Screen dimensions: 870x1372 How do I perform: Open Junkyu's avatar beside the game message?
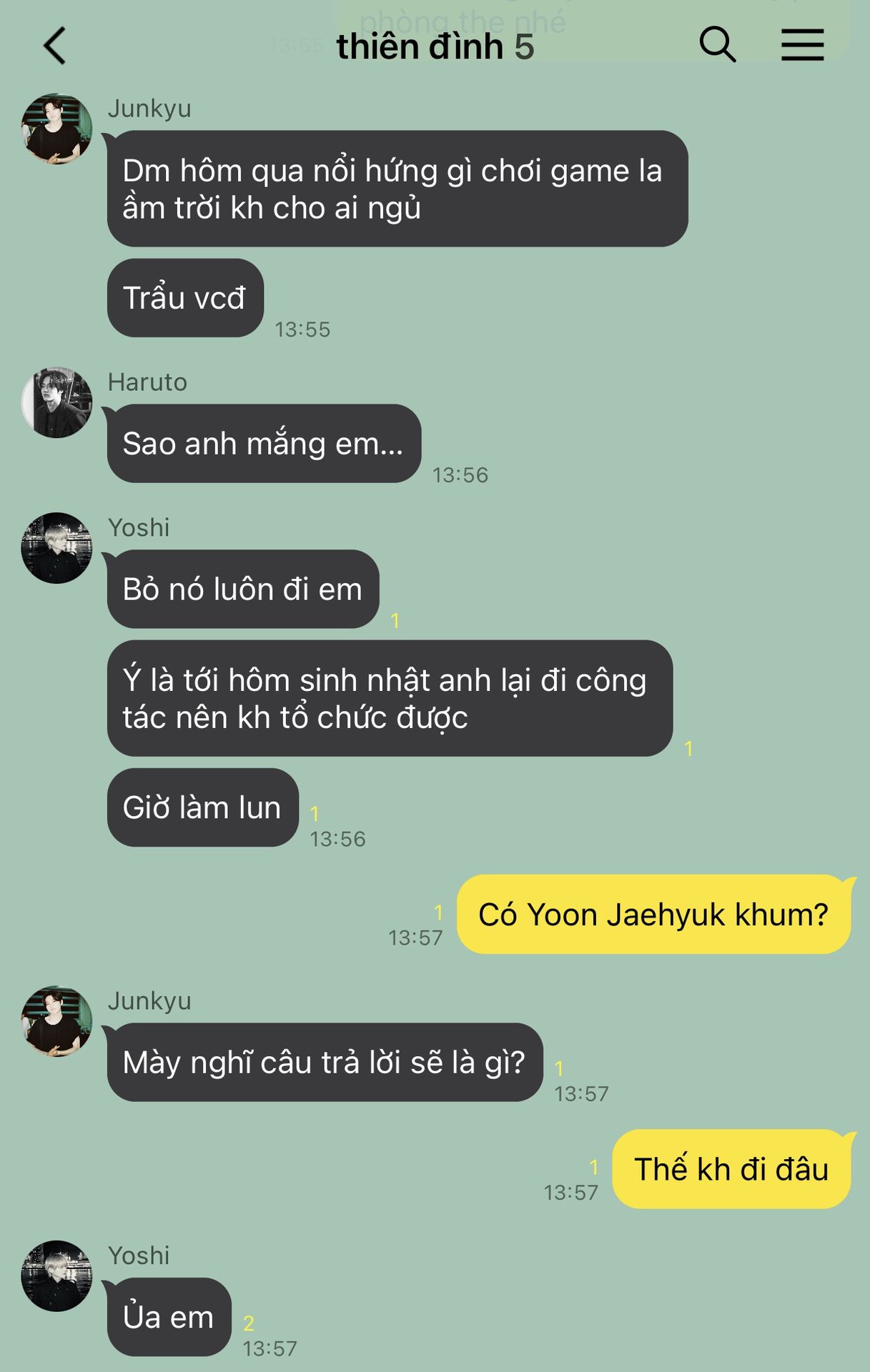pyautogui.click(x=56, y=129)
